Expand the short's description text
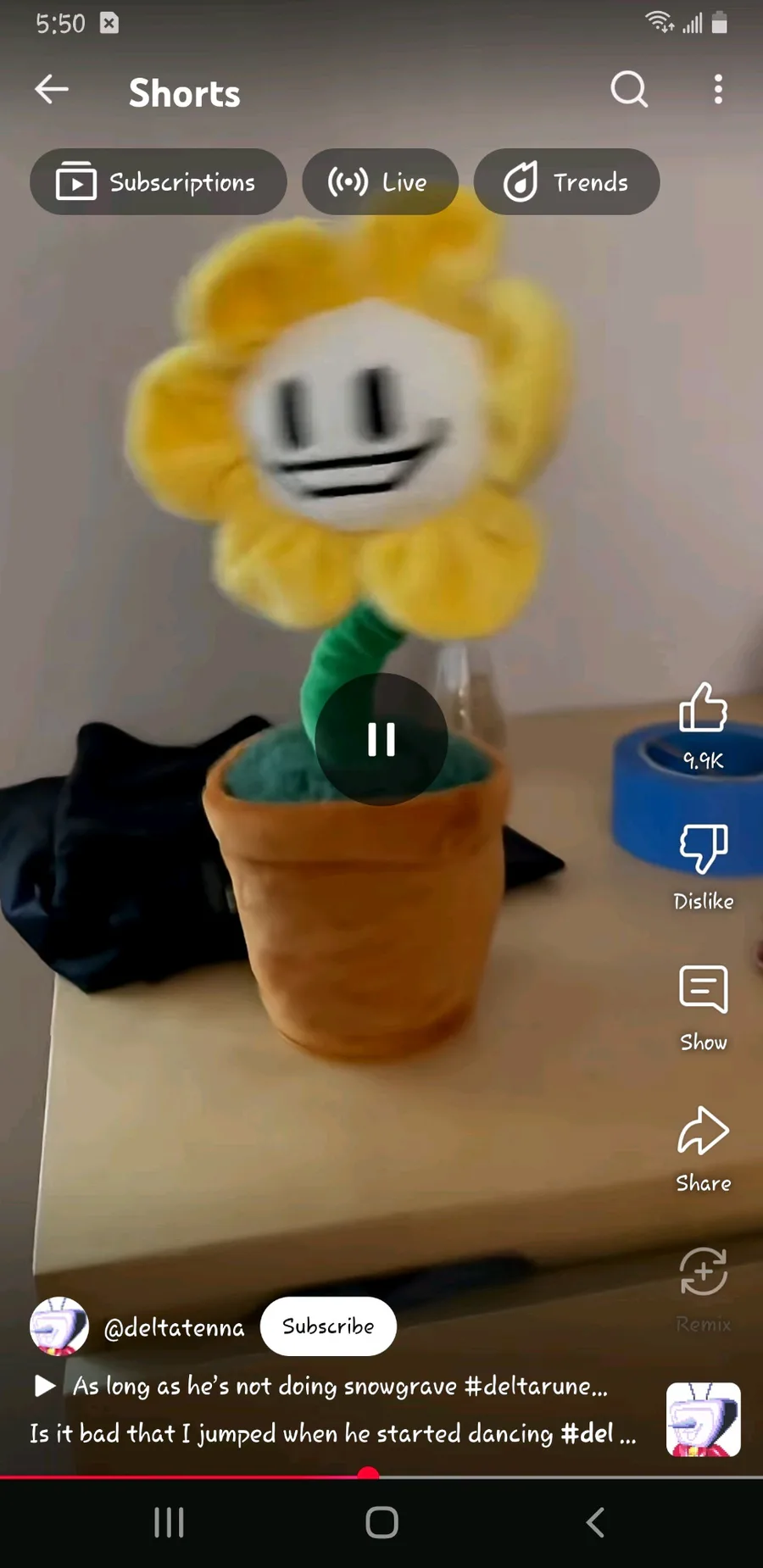 point(332,1433)
